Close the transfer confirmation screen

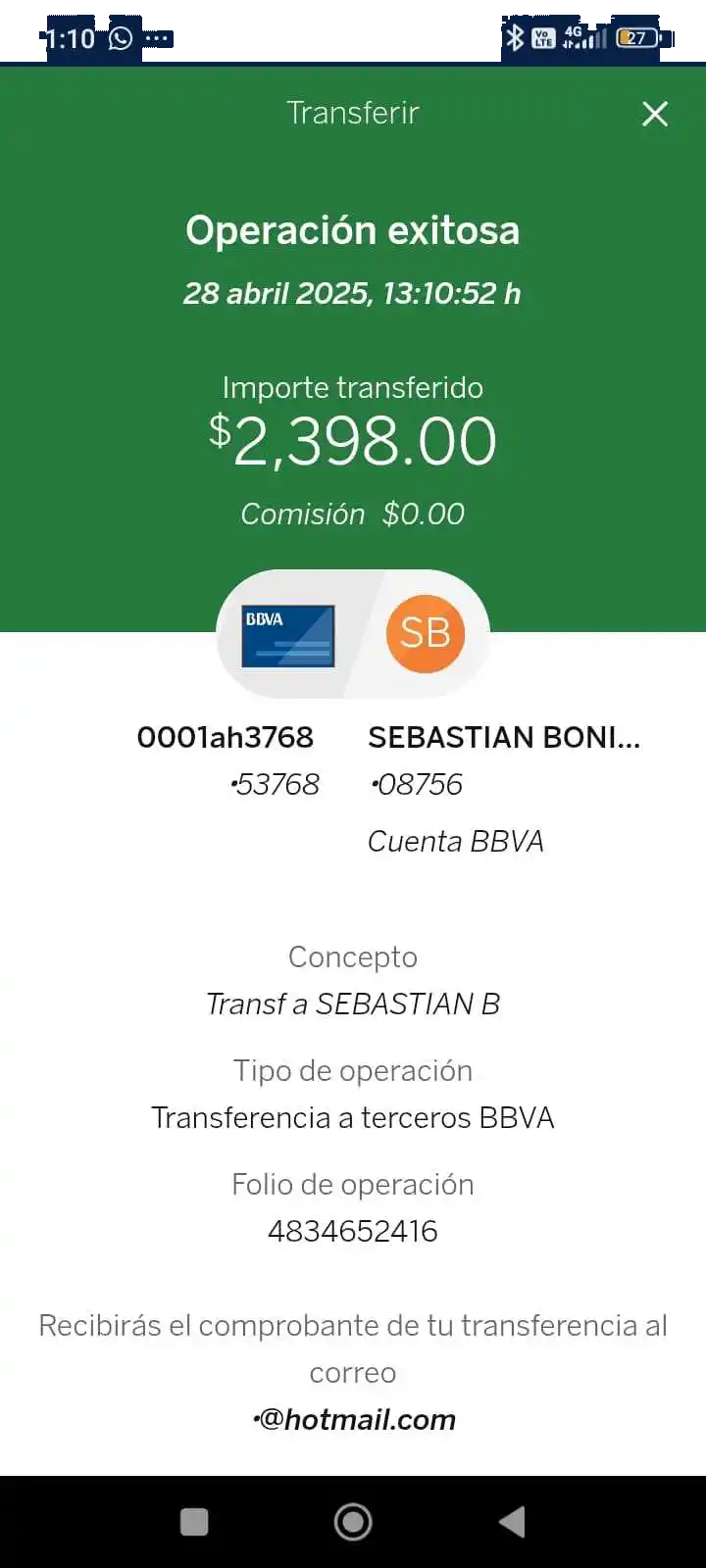point(655,115)
